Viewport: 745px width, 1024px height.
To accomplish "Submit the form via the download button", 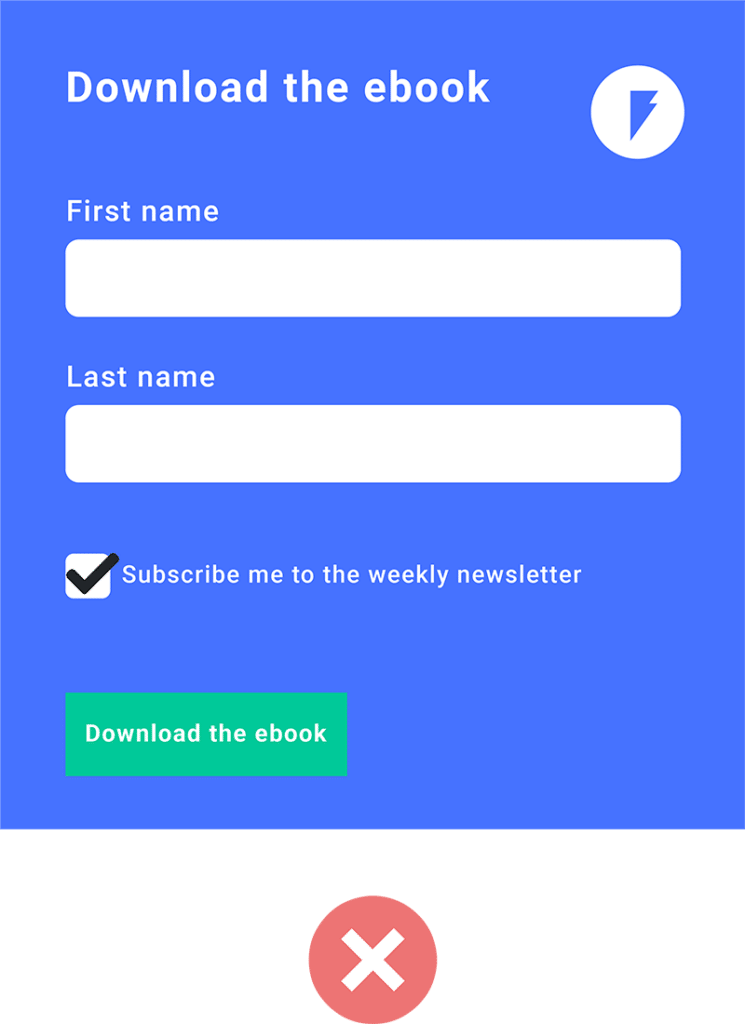I will [206, 734].
